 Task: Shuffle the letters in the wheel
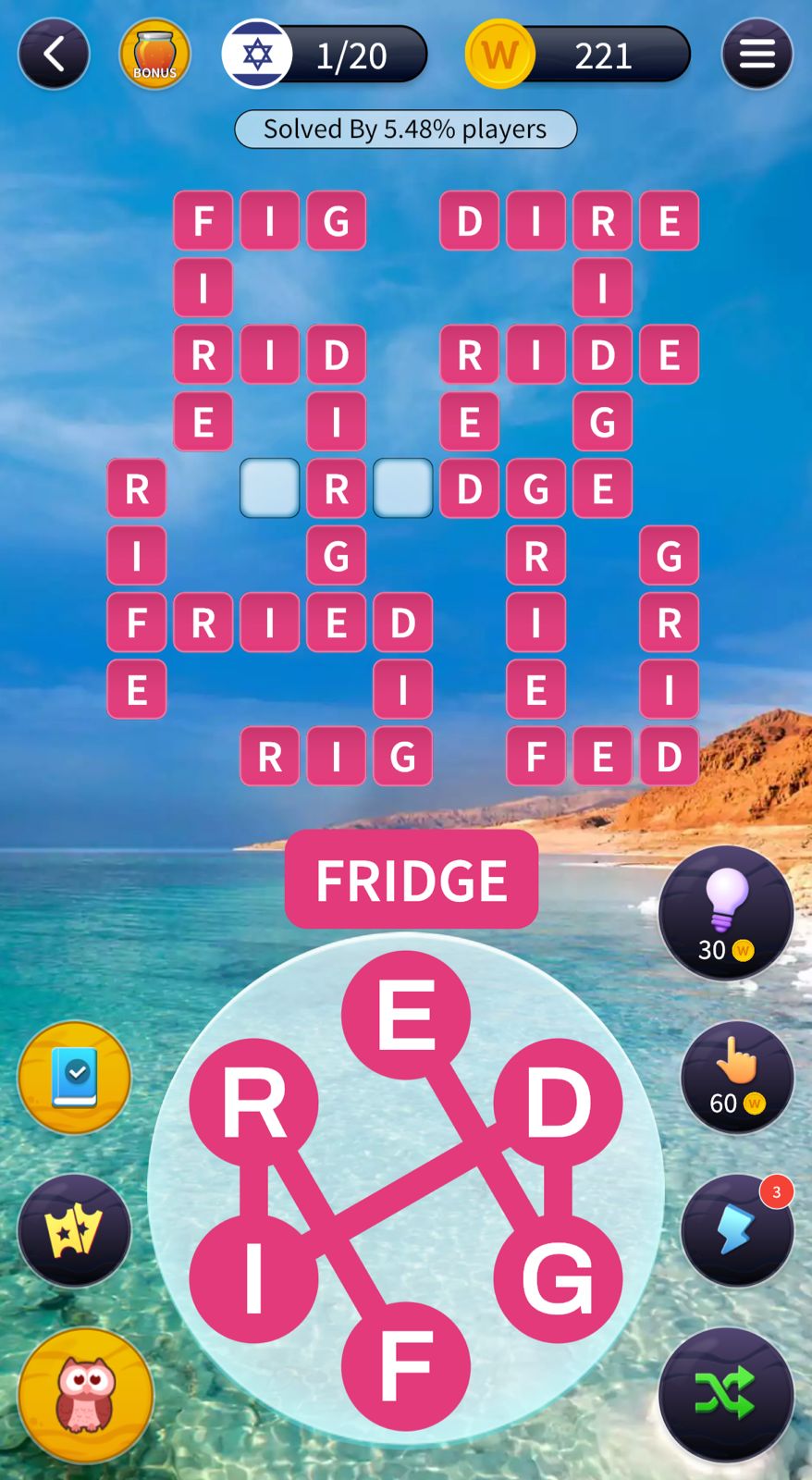click(726, 1394)
